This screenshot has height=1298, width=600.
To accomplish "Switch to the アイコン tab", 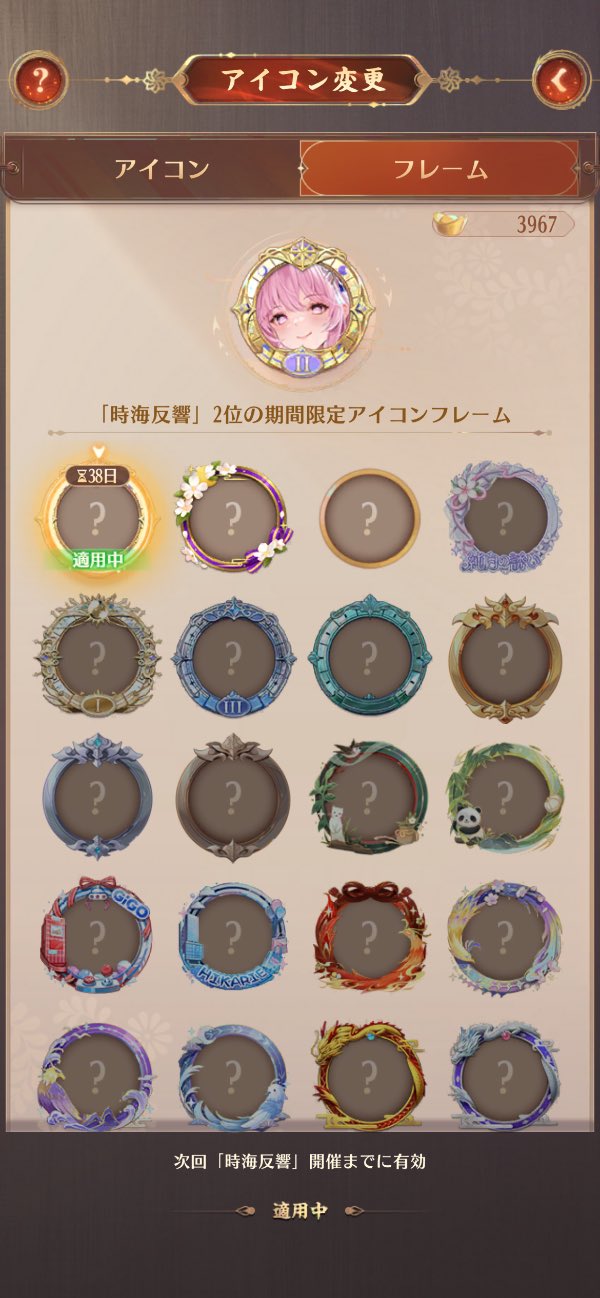I will click(161, 168).
